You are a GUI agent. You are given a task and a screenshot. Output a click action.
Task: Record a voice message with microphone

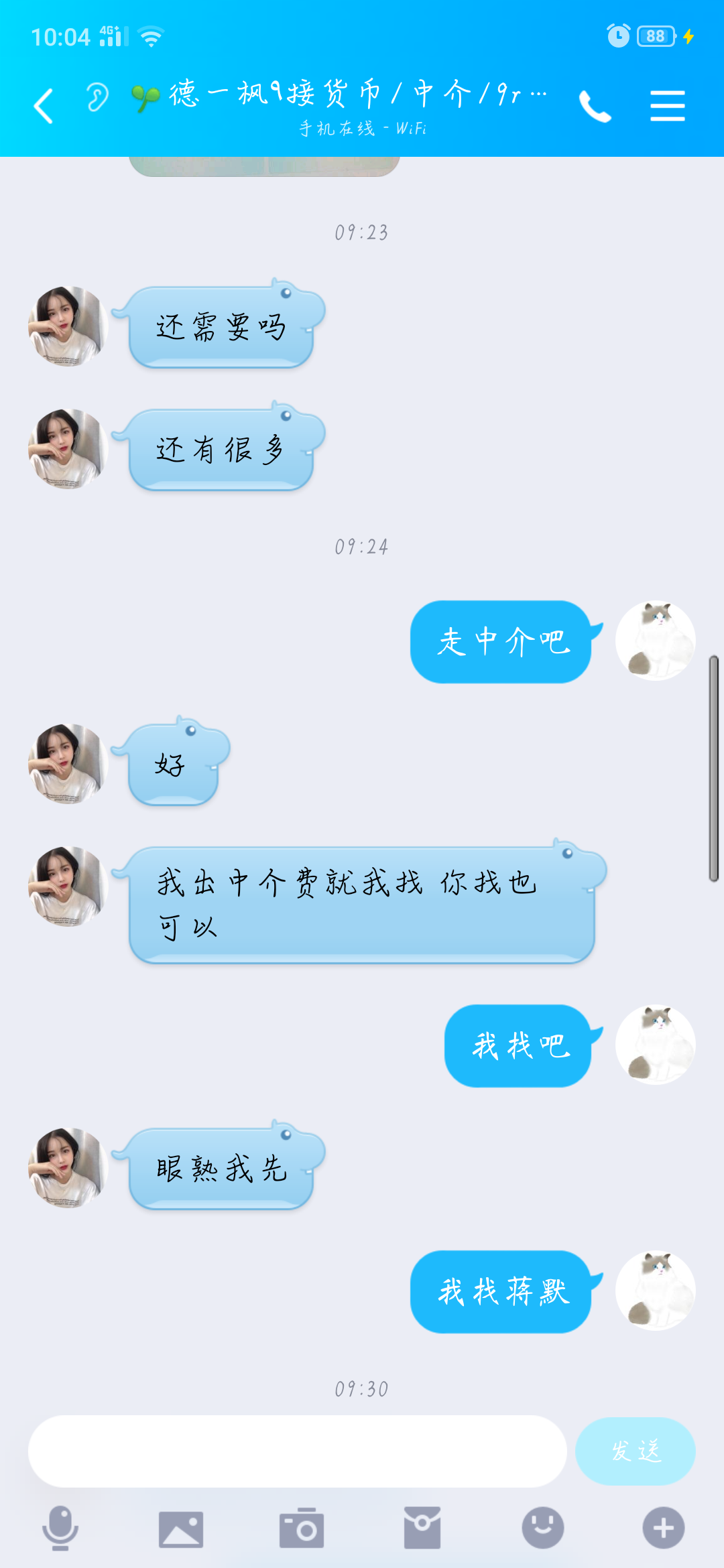point(60,1528)
